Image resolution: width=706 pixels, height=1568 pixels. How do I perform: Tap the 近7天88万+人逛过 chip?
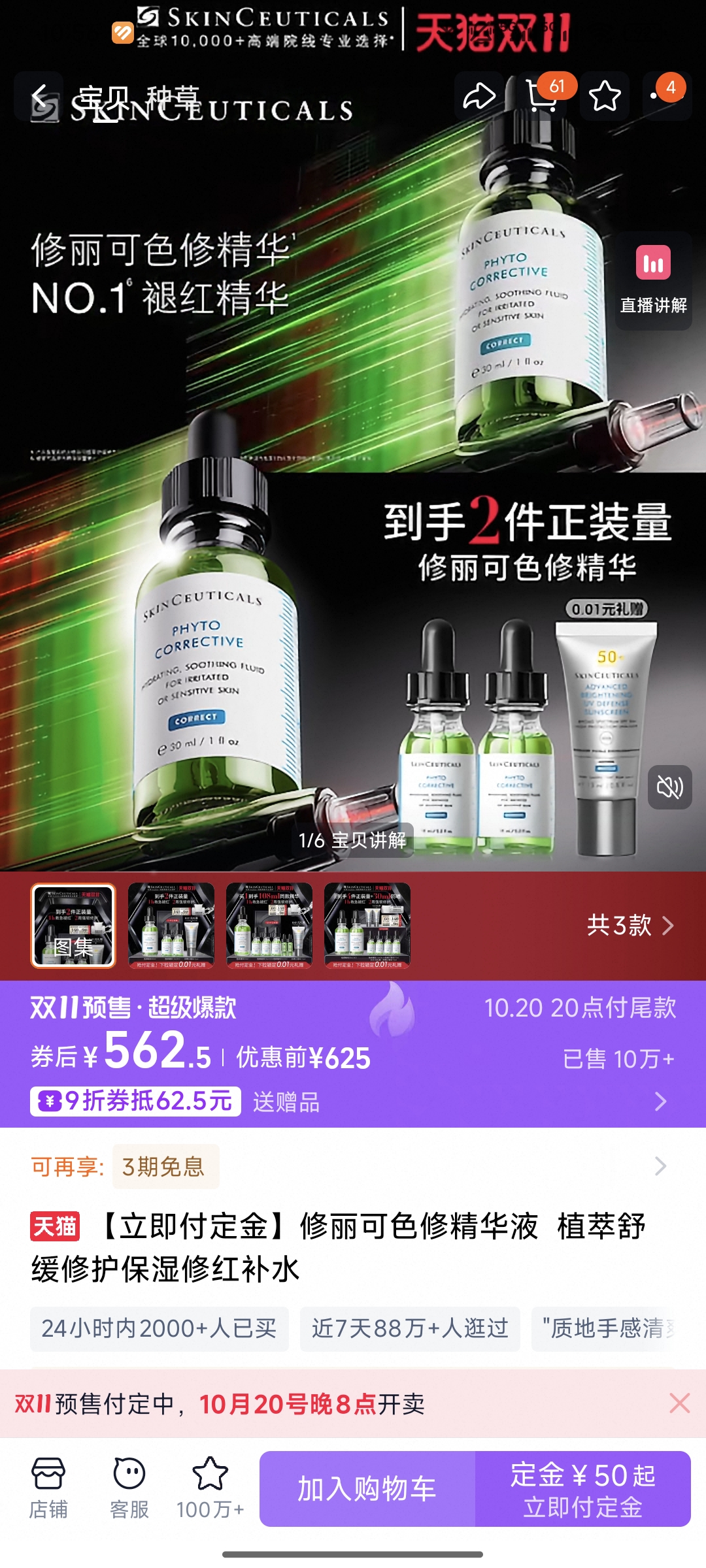tap(410, 1328)
